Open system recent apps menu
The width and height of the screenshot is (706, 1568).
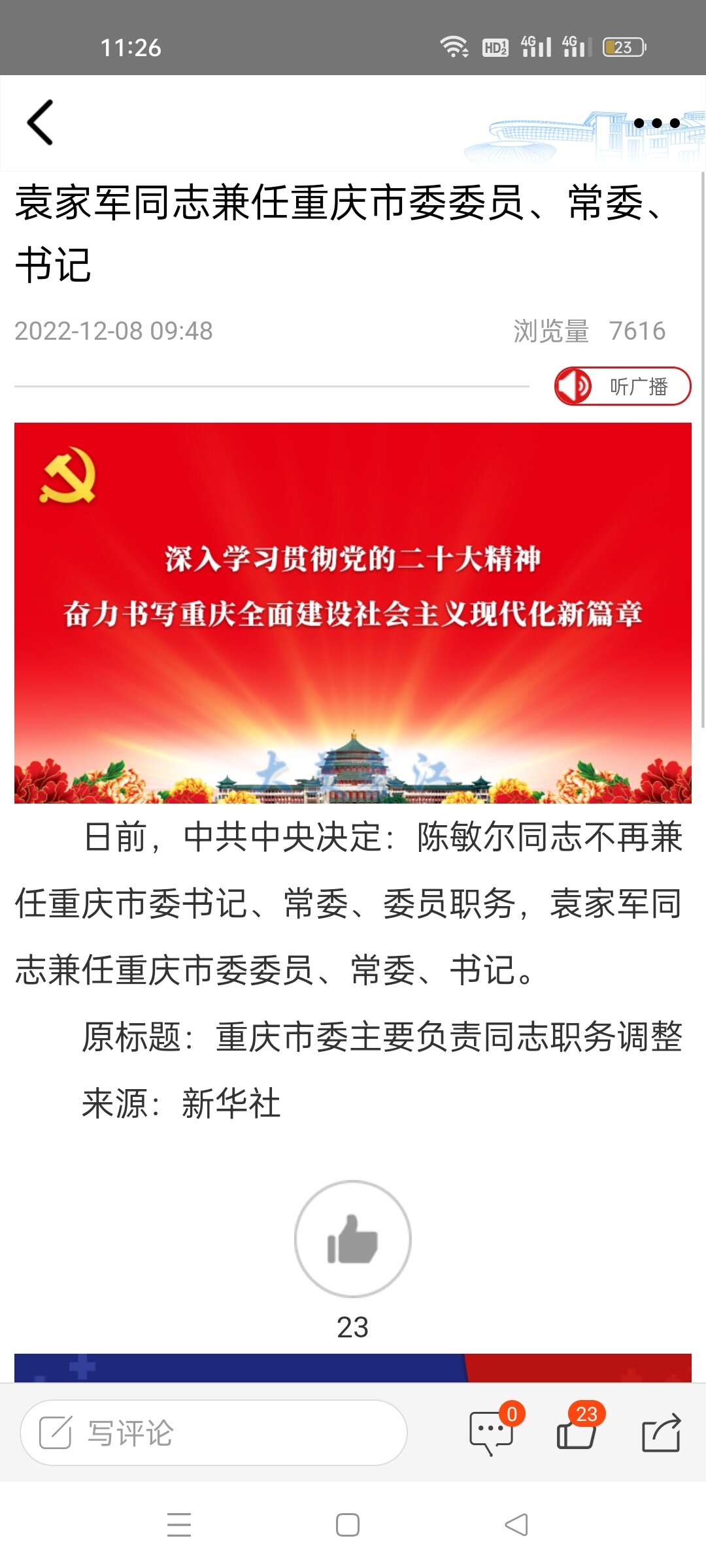179,1525
